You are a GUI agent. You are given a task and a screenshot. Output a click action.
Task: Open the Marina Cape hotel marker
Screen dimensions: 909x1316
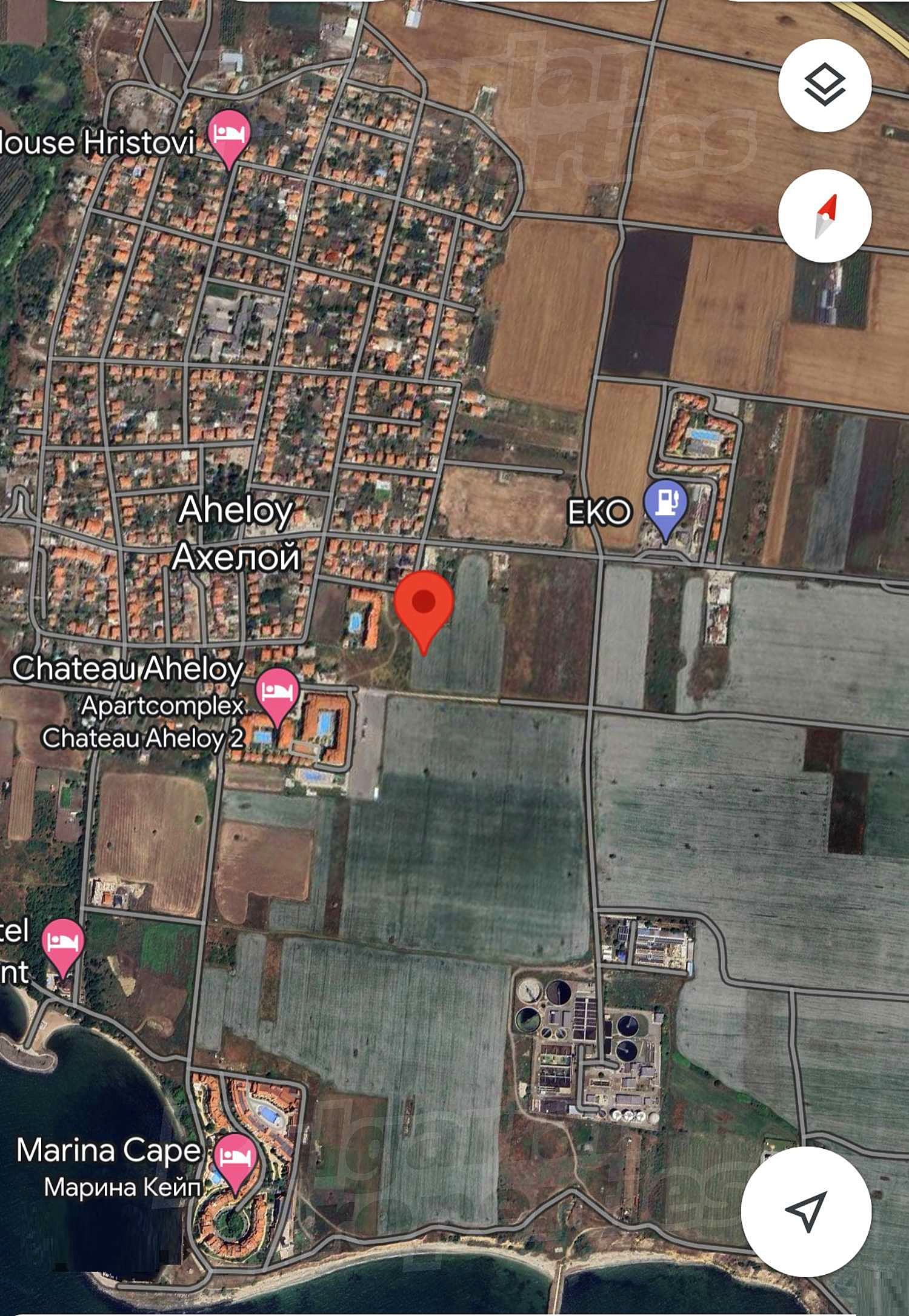235,1159
